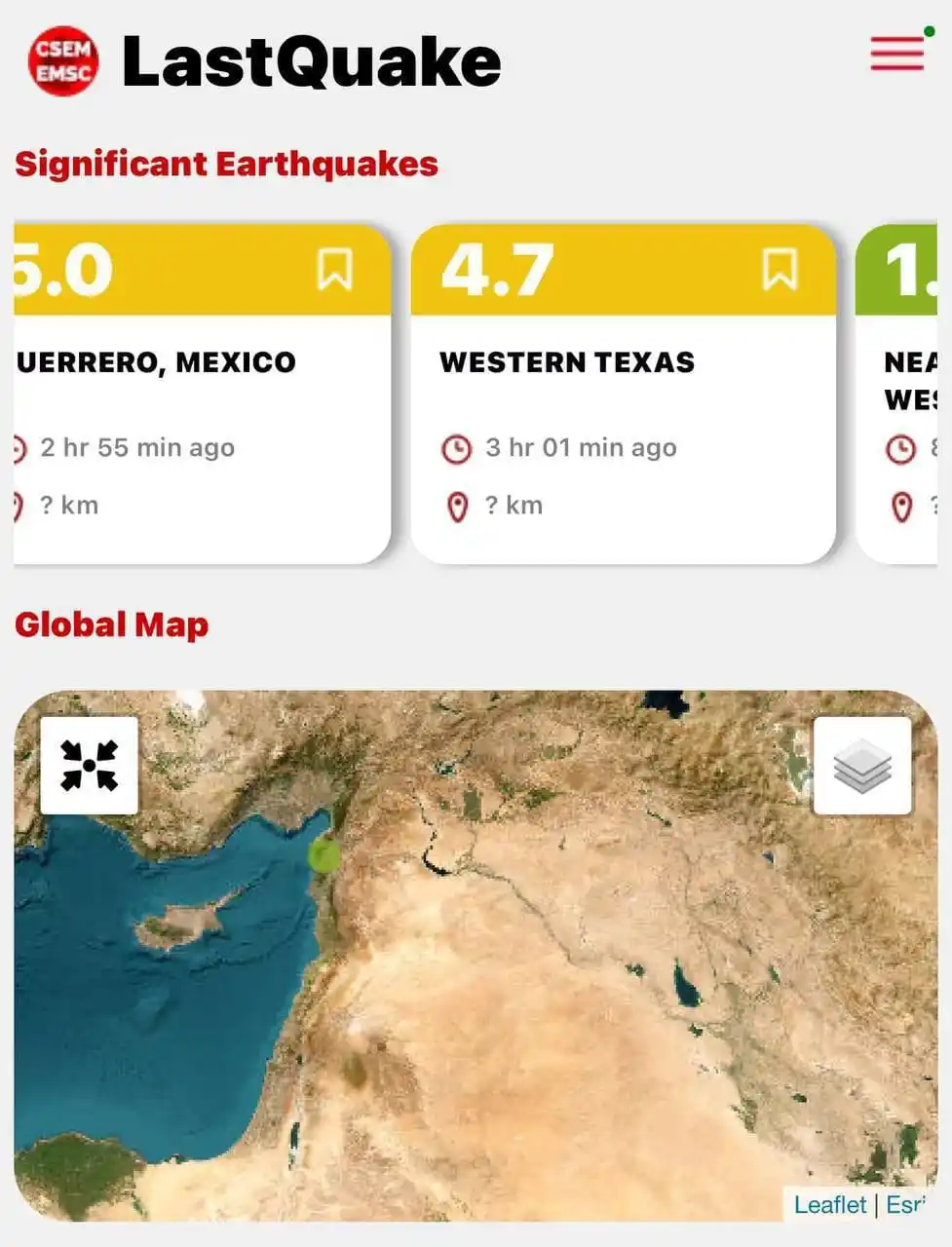
Task: Open the Western Texas earthquake card
Action: click(x=622, y=438)
